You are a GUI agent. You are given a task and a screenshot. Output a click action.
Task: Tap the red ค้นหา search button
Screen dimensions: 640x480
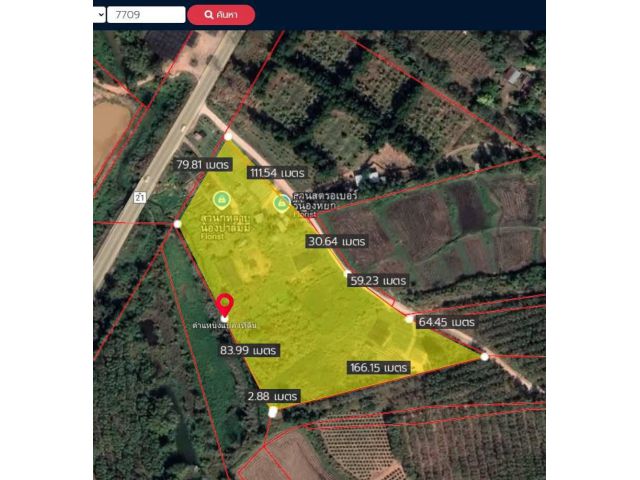tap(221, 15)
